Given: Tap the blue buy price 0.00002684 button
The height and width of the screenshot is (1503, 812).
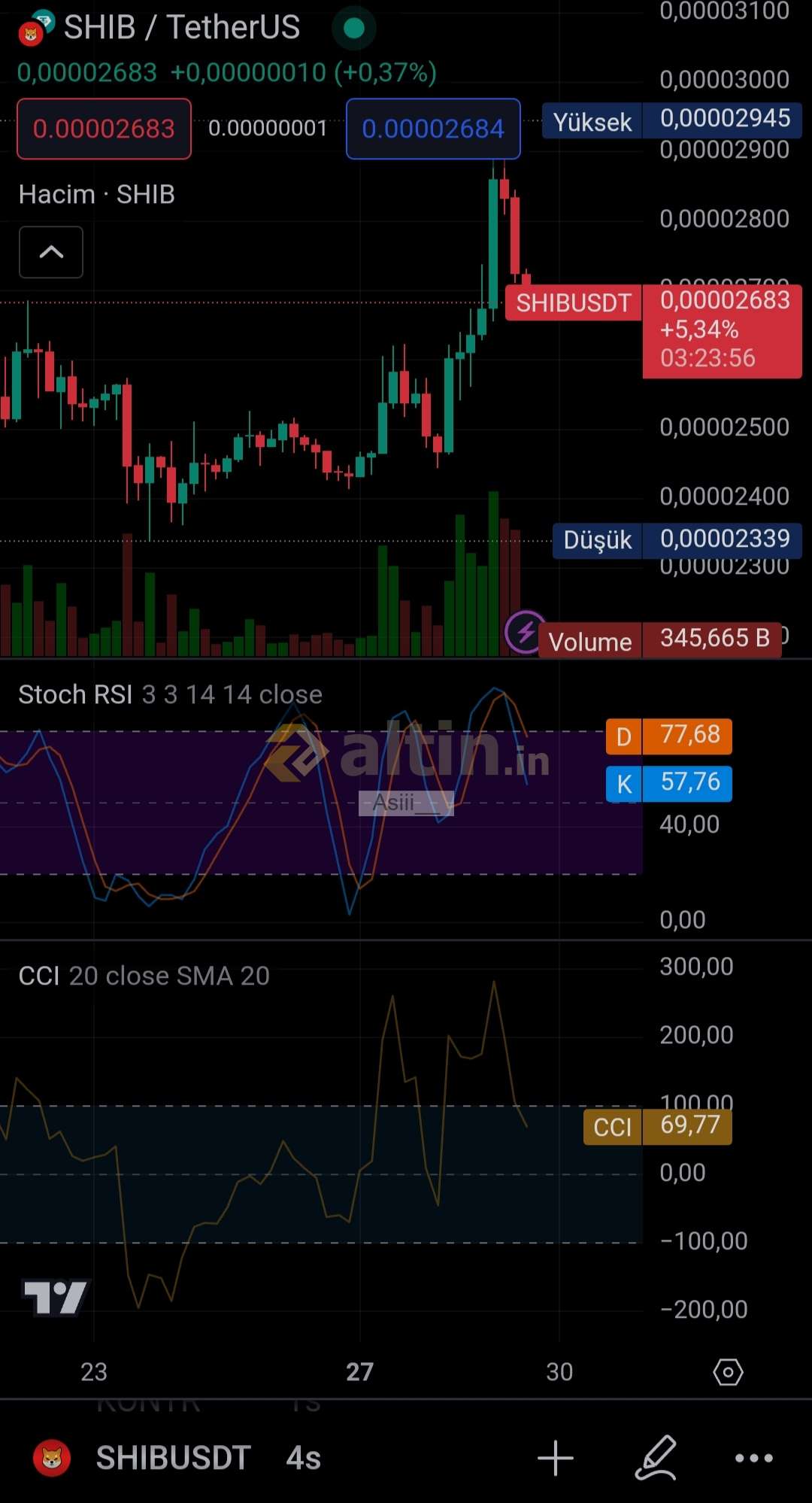Looking at the screenshot, I should tap(433, 129).
